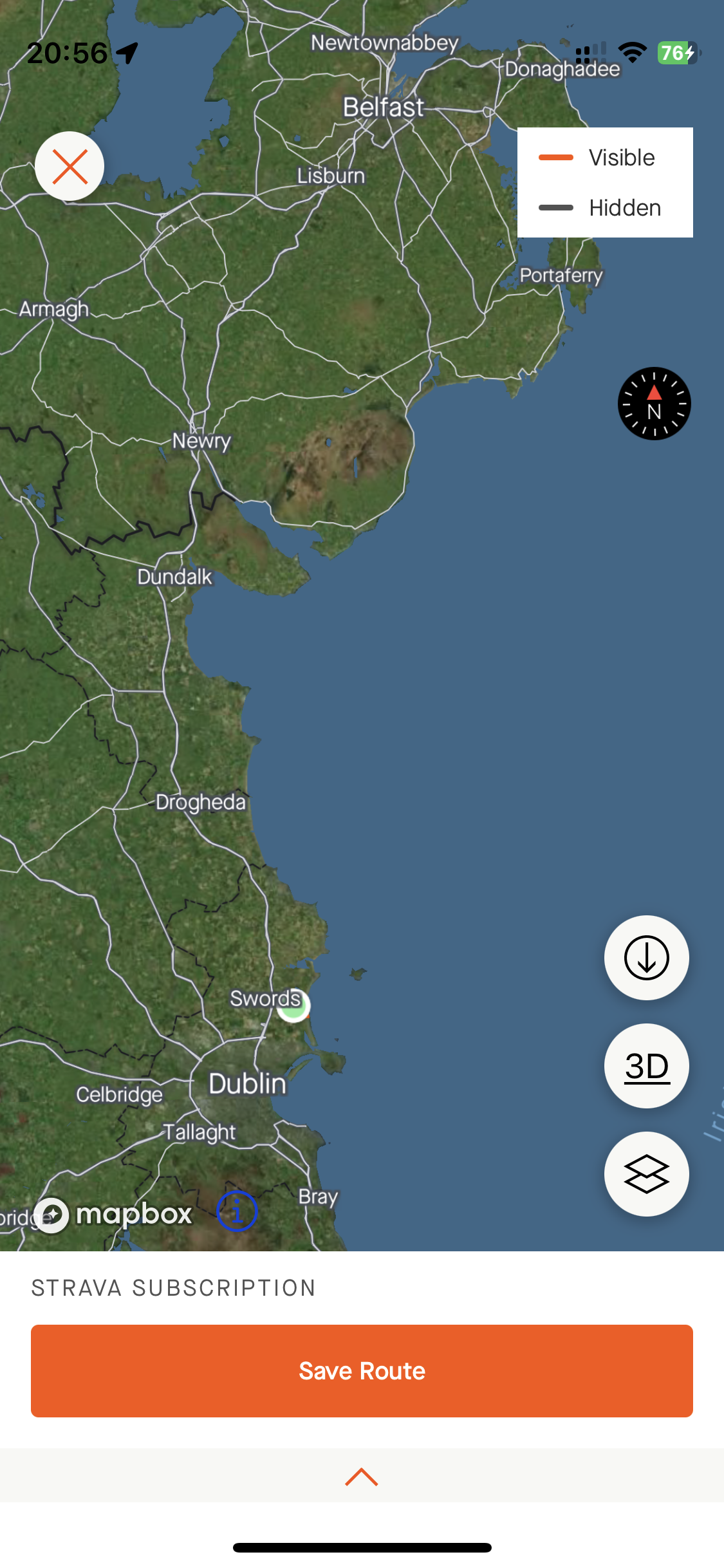Save Route with Strava subscription

362,1371
